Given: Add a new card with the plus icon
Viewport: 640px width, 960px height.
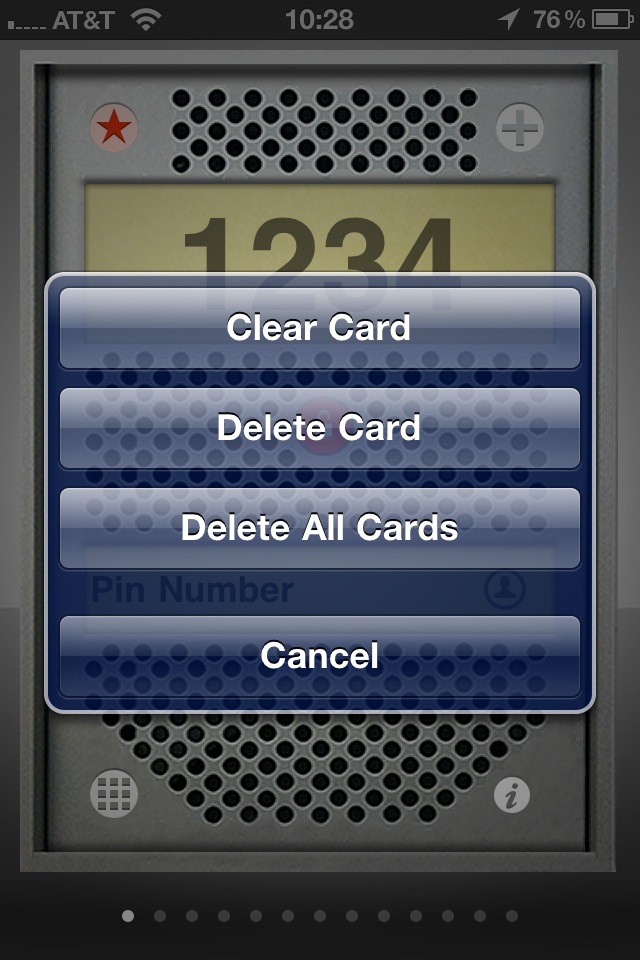Looking at the screenshot, I should [x=520, y=129].
